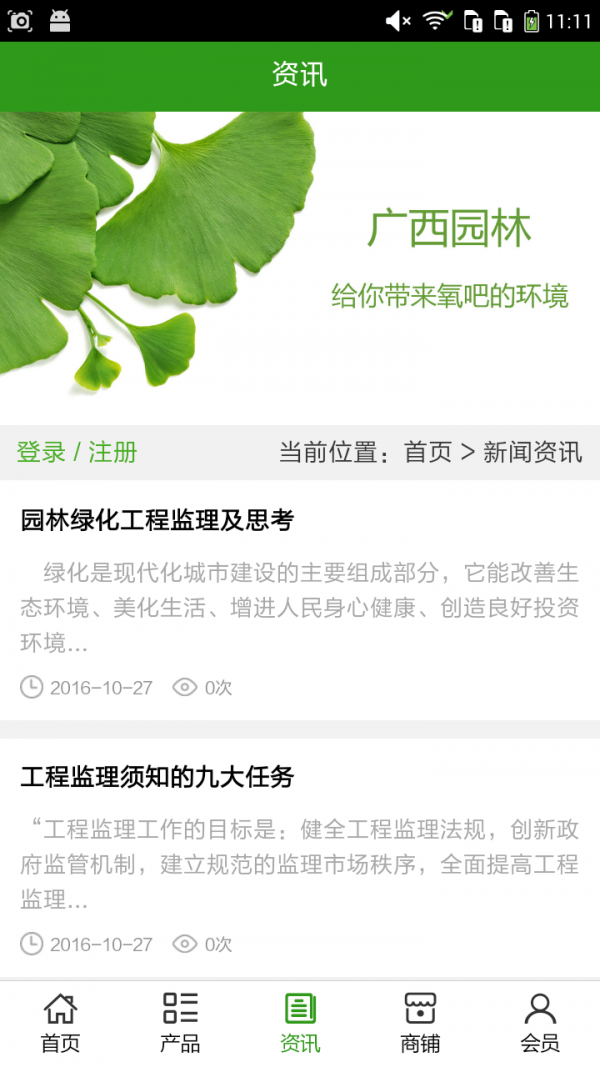Switch to the 首页 tab

(x=60, y=1023)
